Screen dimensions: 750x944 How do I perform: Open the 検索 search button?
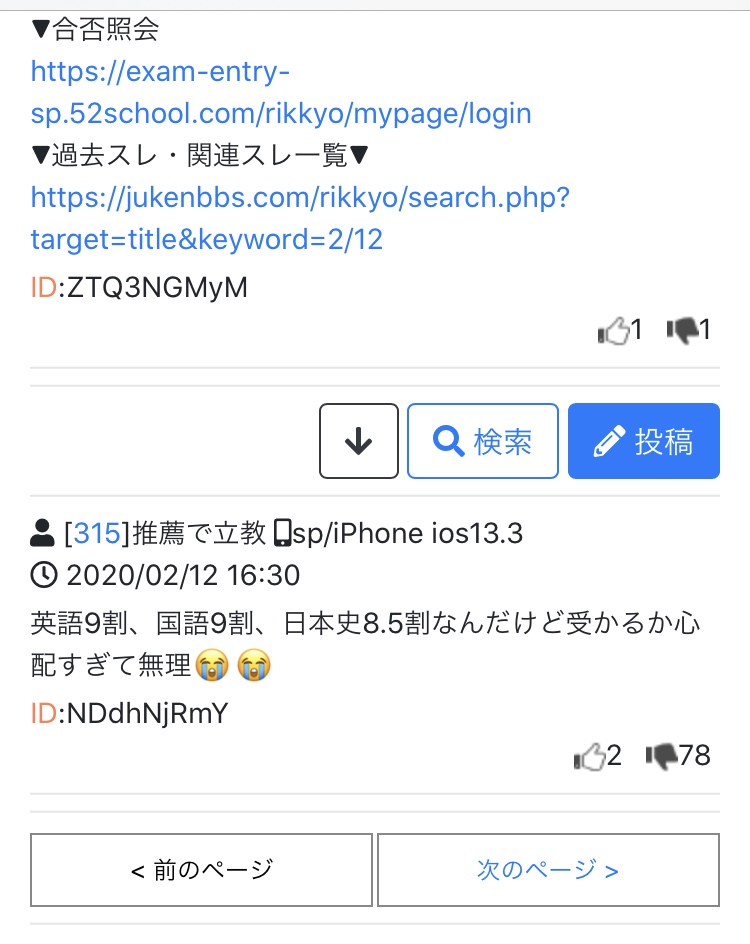tap(483, 441)
